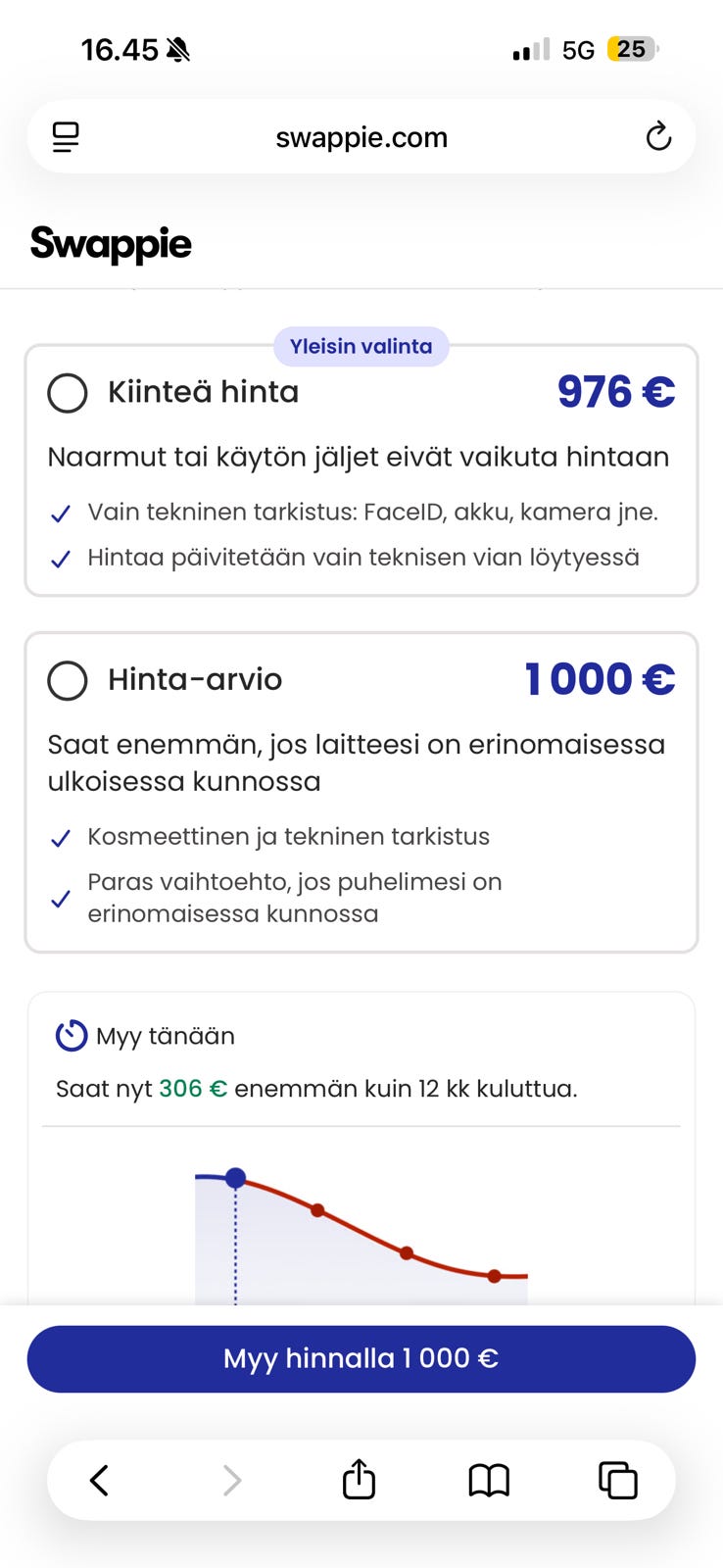Open the Swappie logo link

(111, 245)
